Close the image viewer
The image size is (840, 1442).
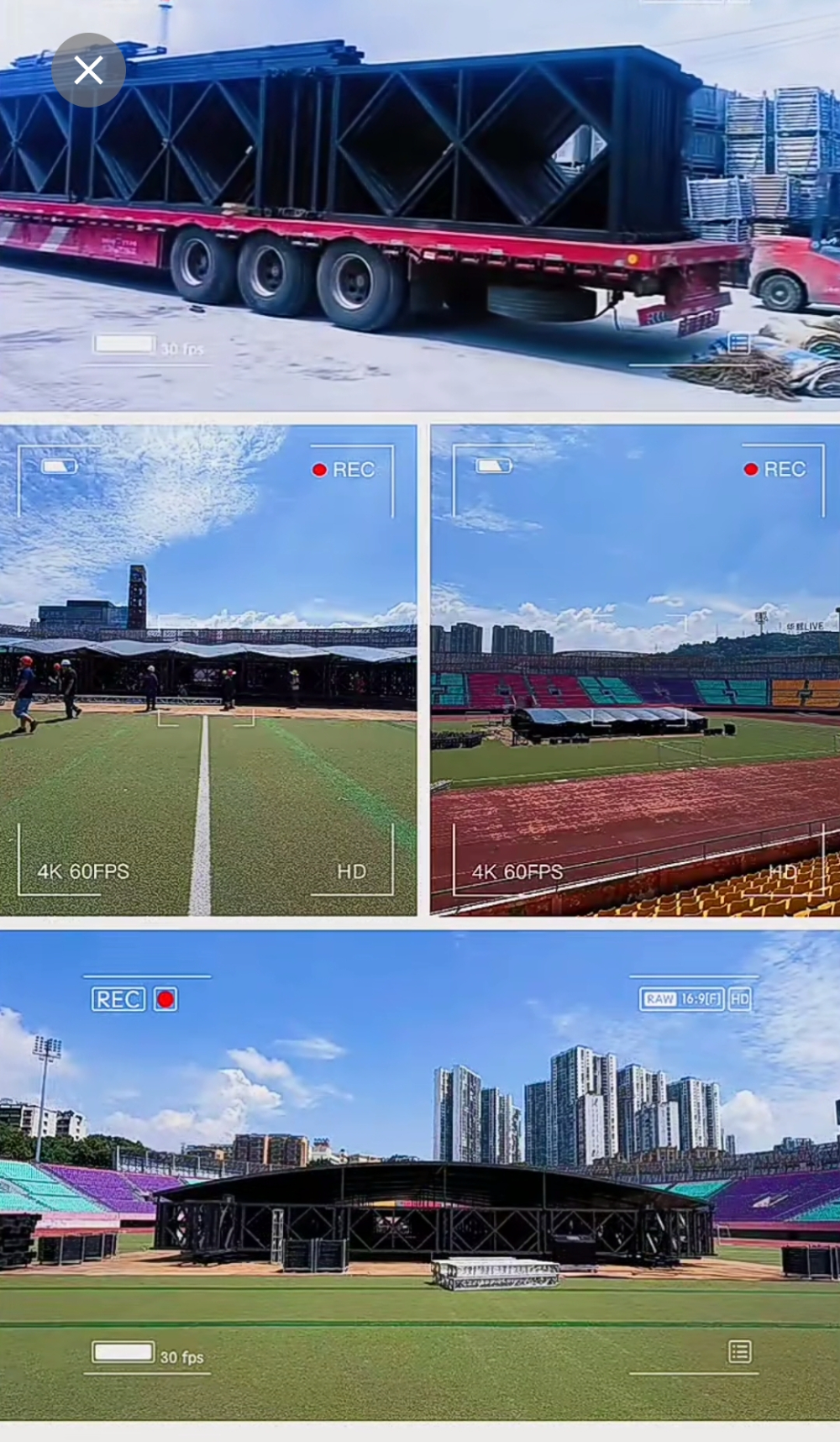pos(88,70)
